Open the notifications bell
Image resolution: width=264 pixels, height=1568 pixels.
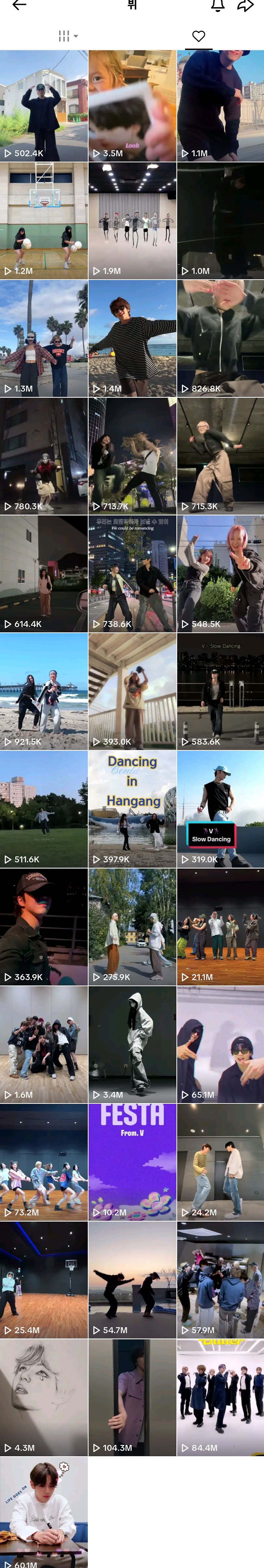tap(218, 5)
